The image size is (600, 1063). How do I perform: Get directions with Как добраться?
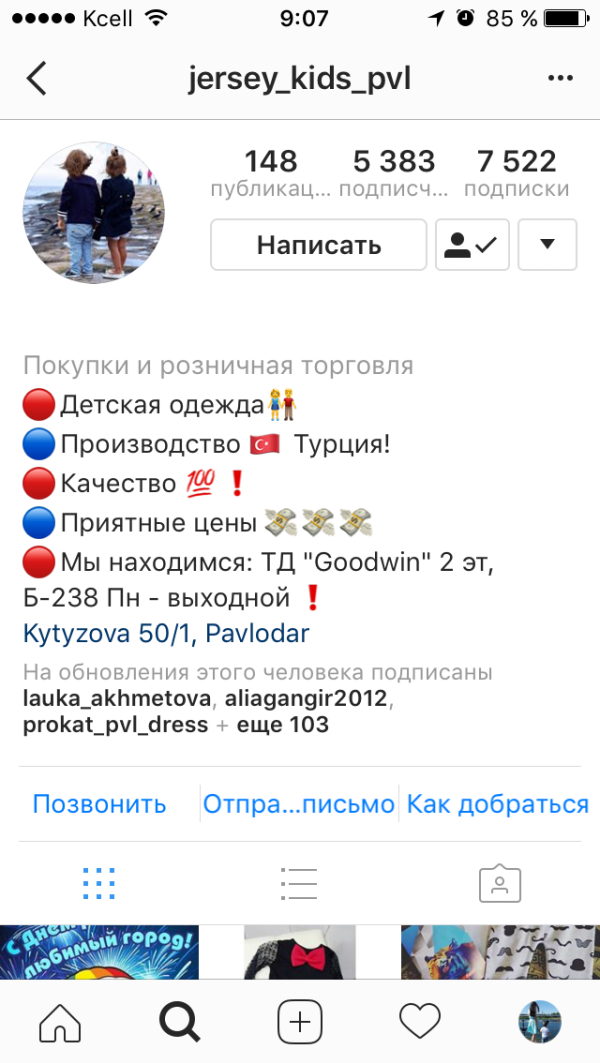coord(498,804)
